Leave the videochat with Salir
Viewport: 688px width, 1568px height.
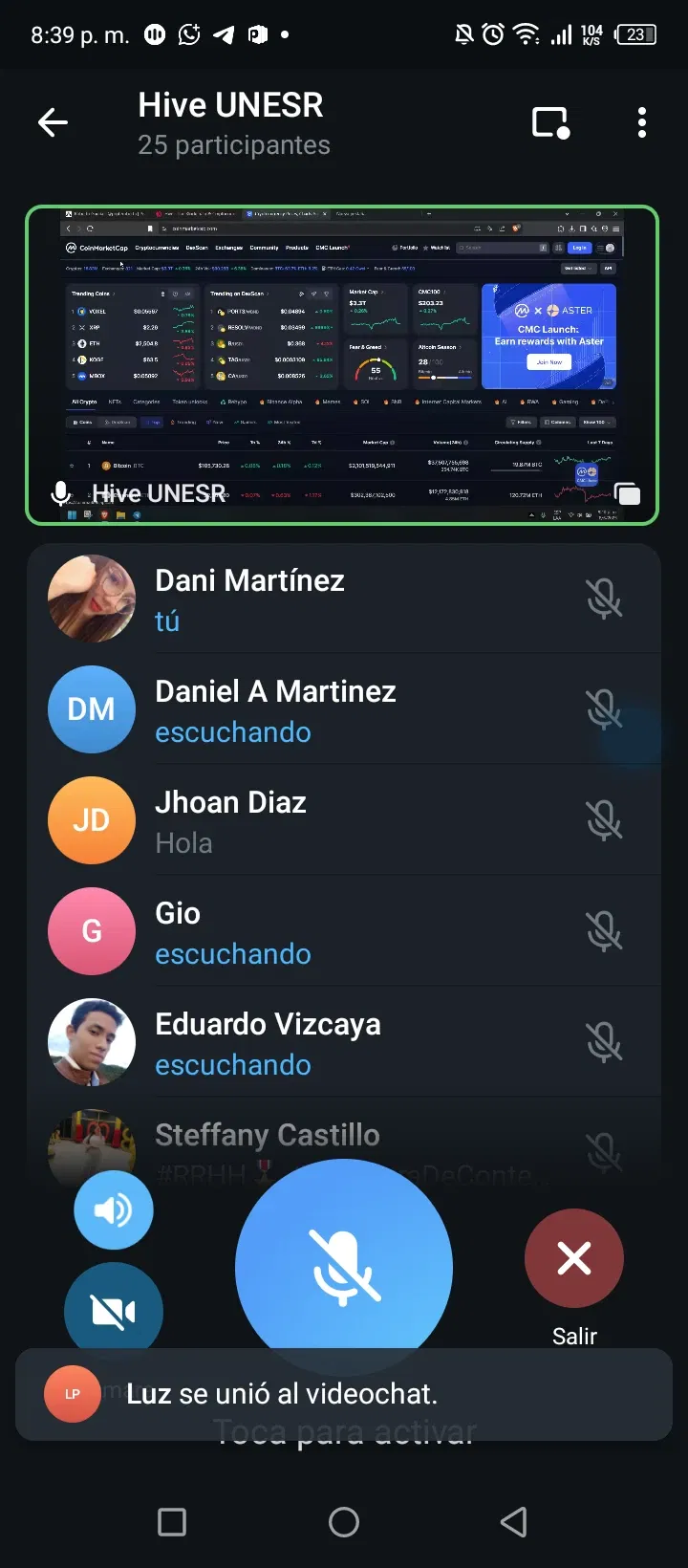(573, 1258)
